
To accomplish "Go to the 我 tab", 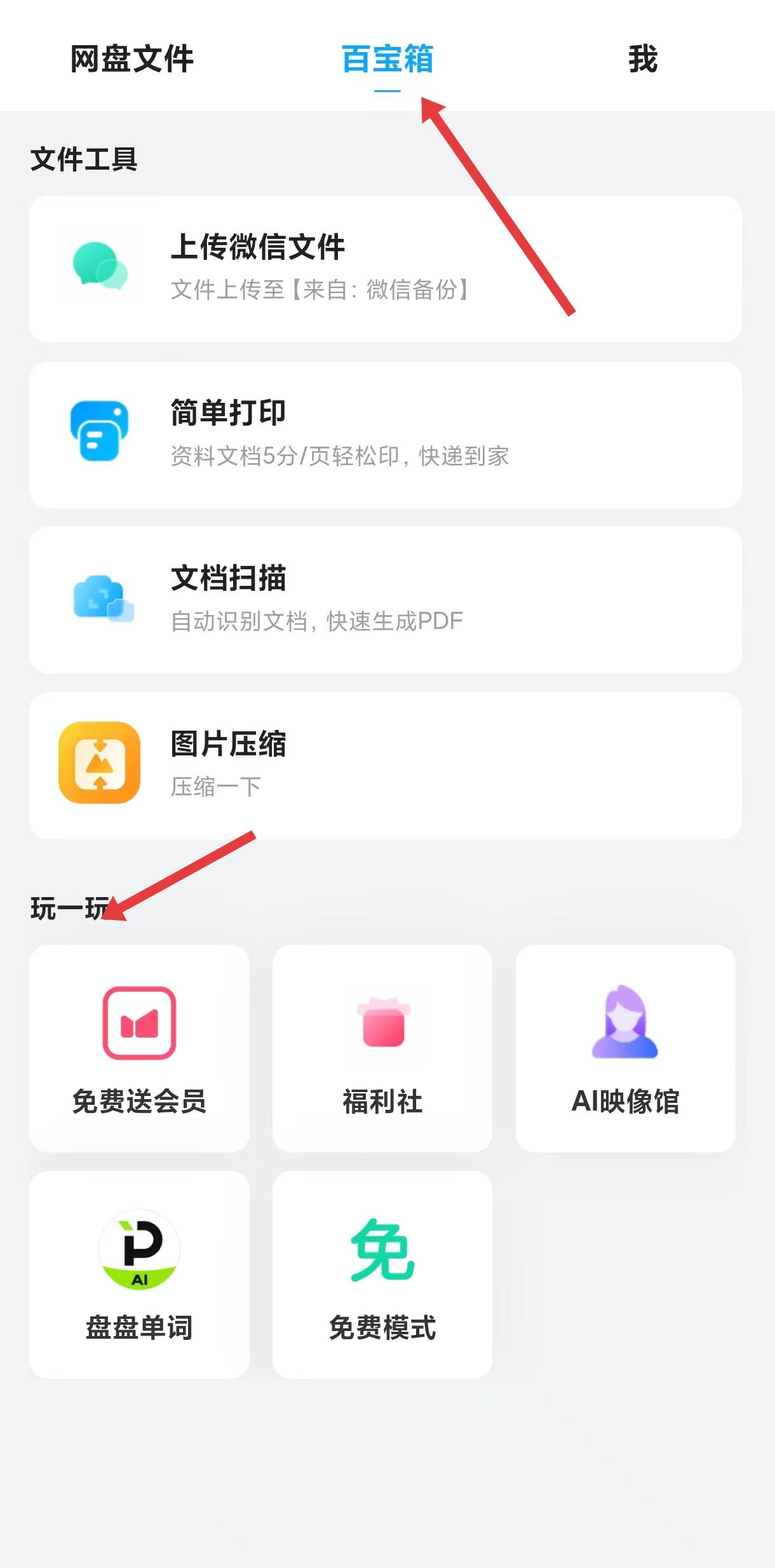I will point(642,59).
